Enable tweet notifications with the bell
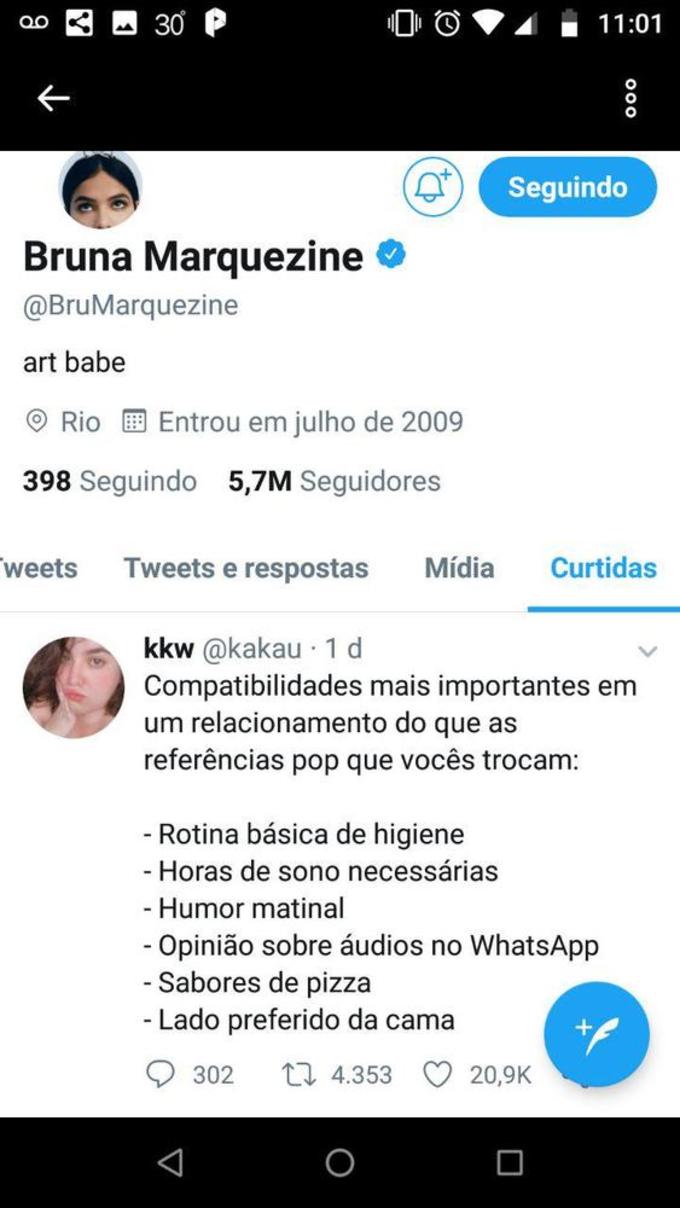Screen dimensions: 680x1208 (x=433, y=187)
